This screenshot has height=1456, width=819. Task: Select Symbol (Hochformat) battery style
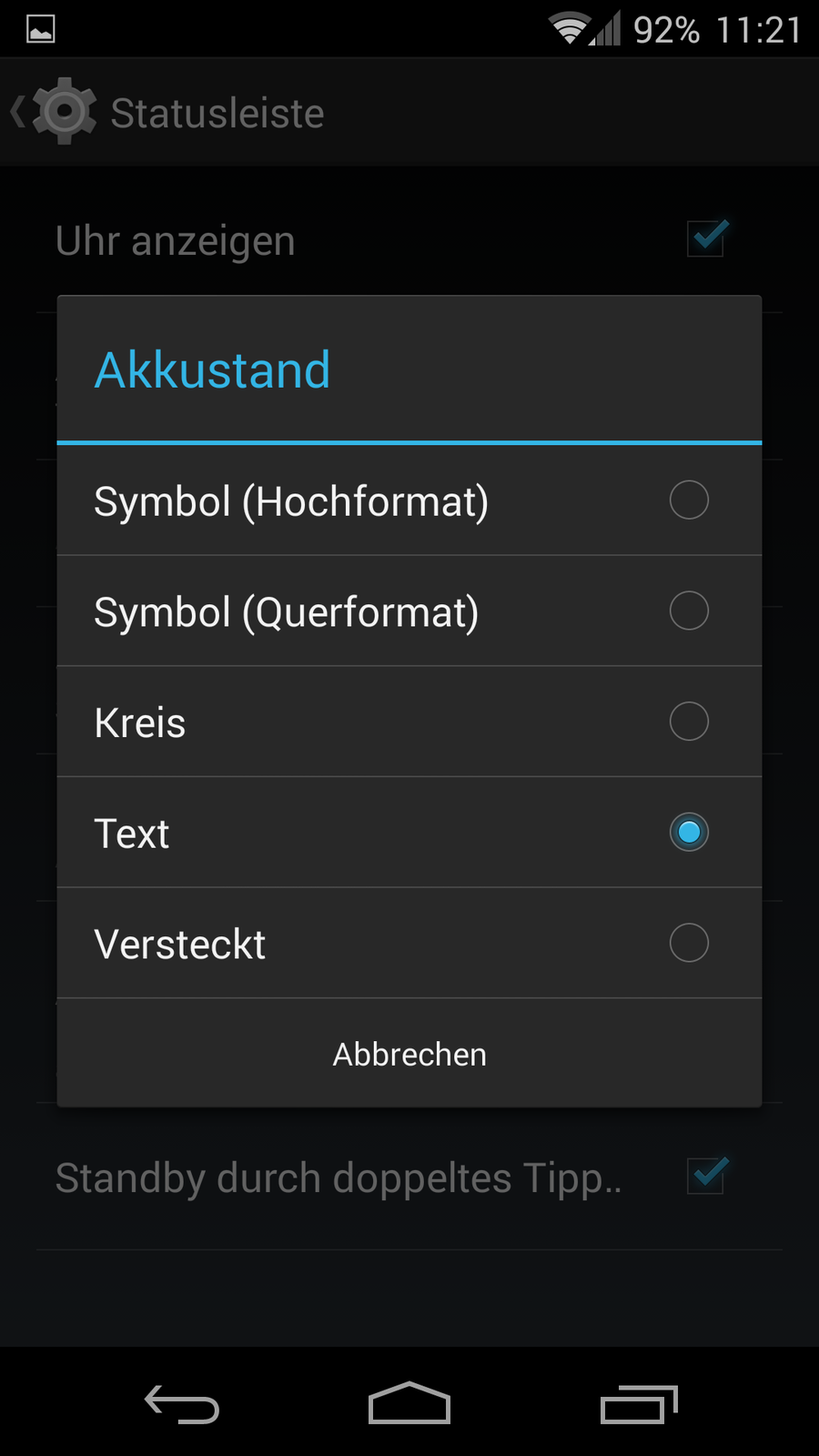409,500
